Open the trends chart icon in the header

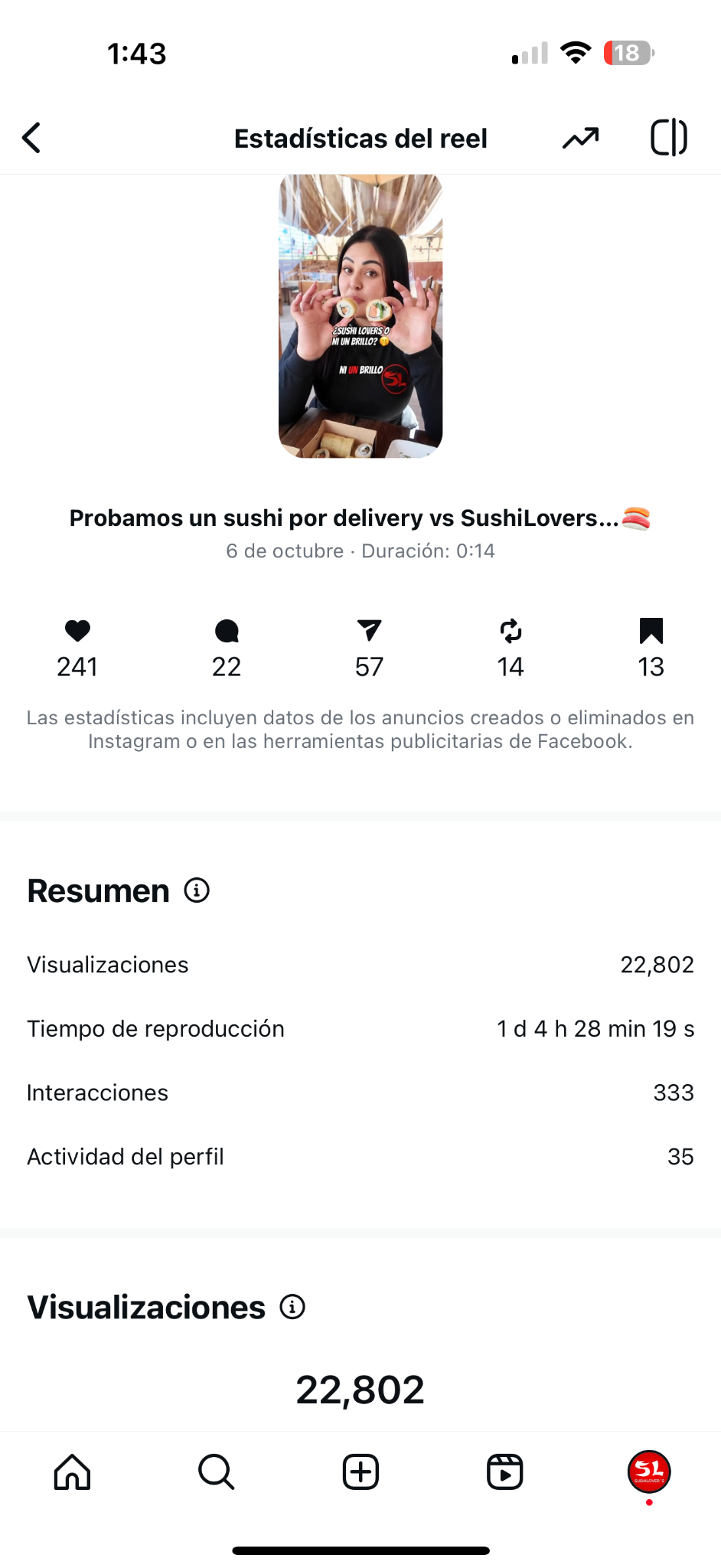pyautogui.click(x=581, y=138)
